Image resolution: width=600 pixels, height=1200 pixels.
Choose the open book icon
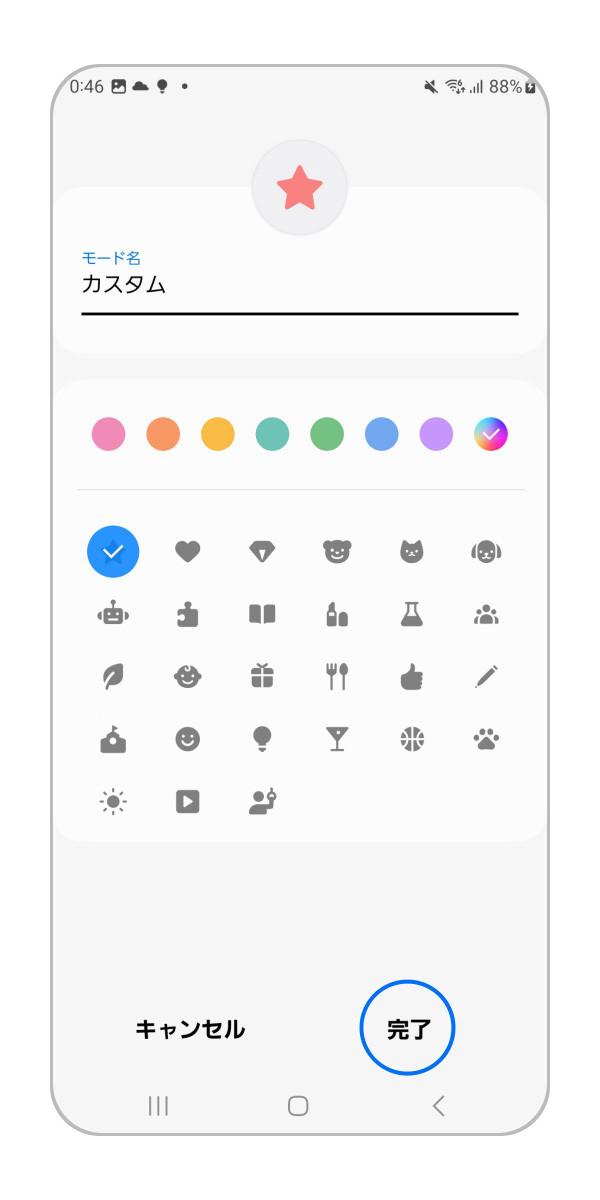pyautogui.click(x=262, y=614)
